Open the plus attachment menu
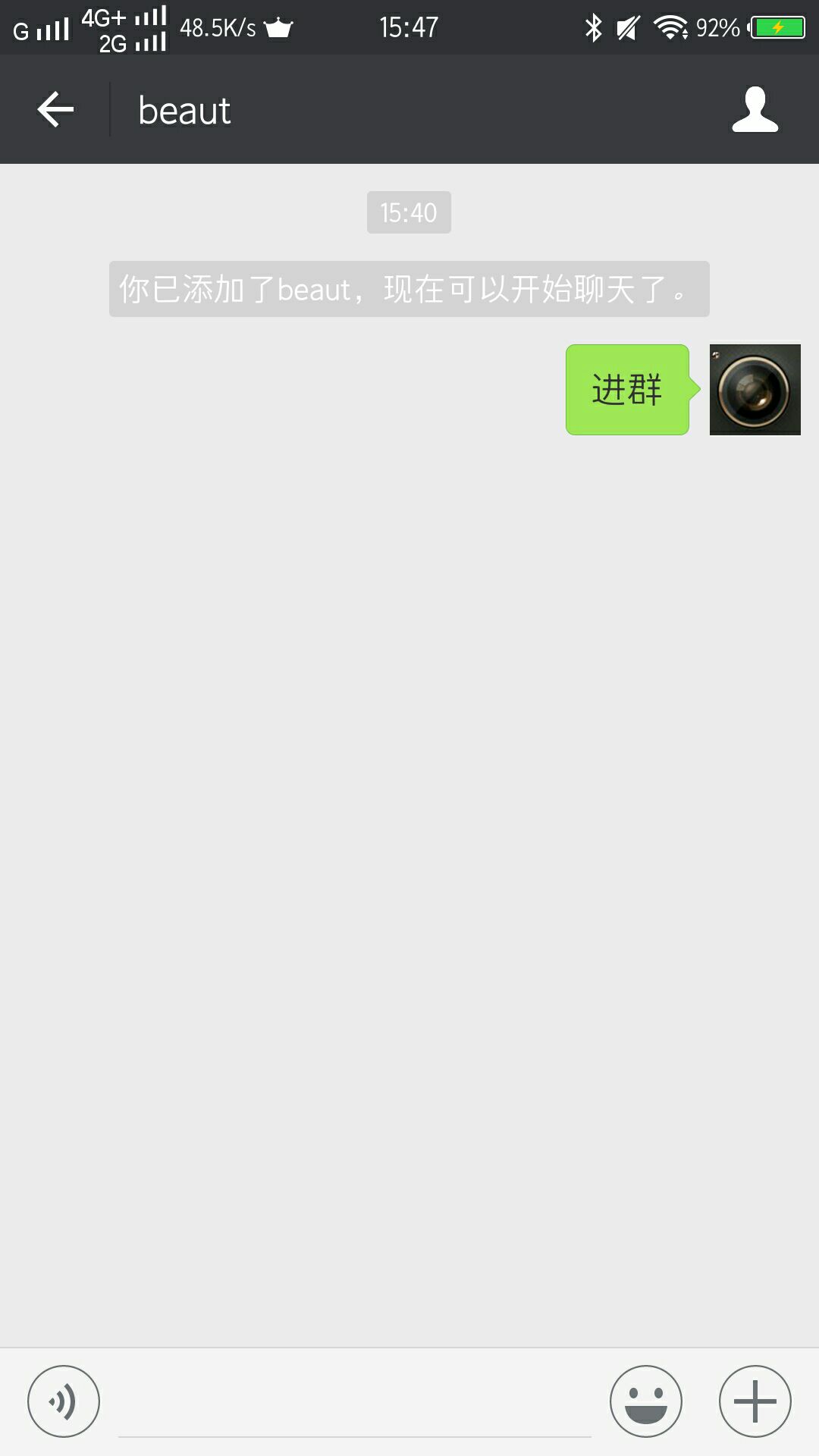This screenshot has height=1456, width=819. point(755,1401)
